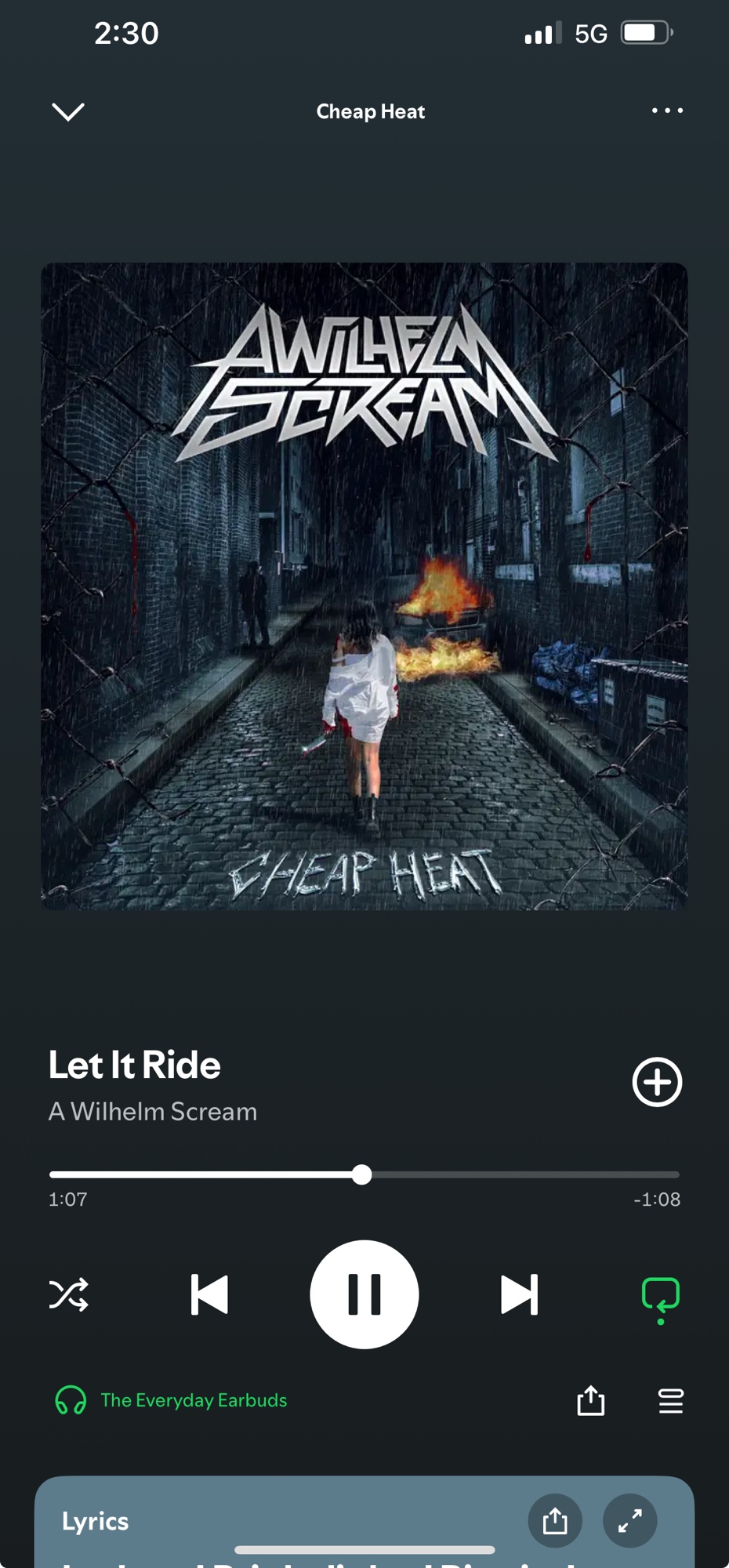Open the A Wilhelm Scream artist page
The height and width of the screenshot is (1568, 729).
pos(153,1112)
